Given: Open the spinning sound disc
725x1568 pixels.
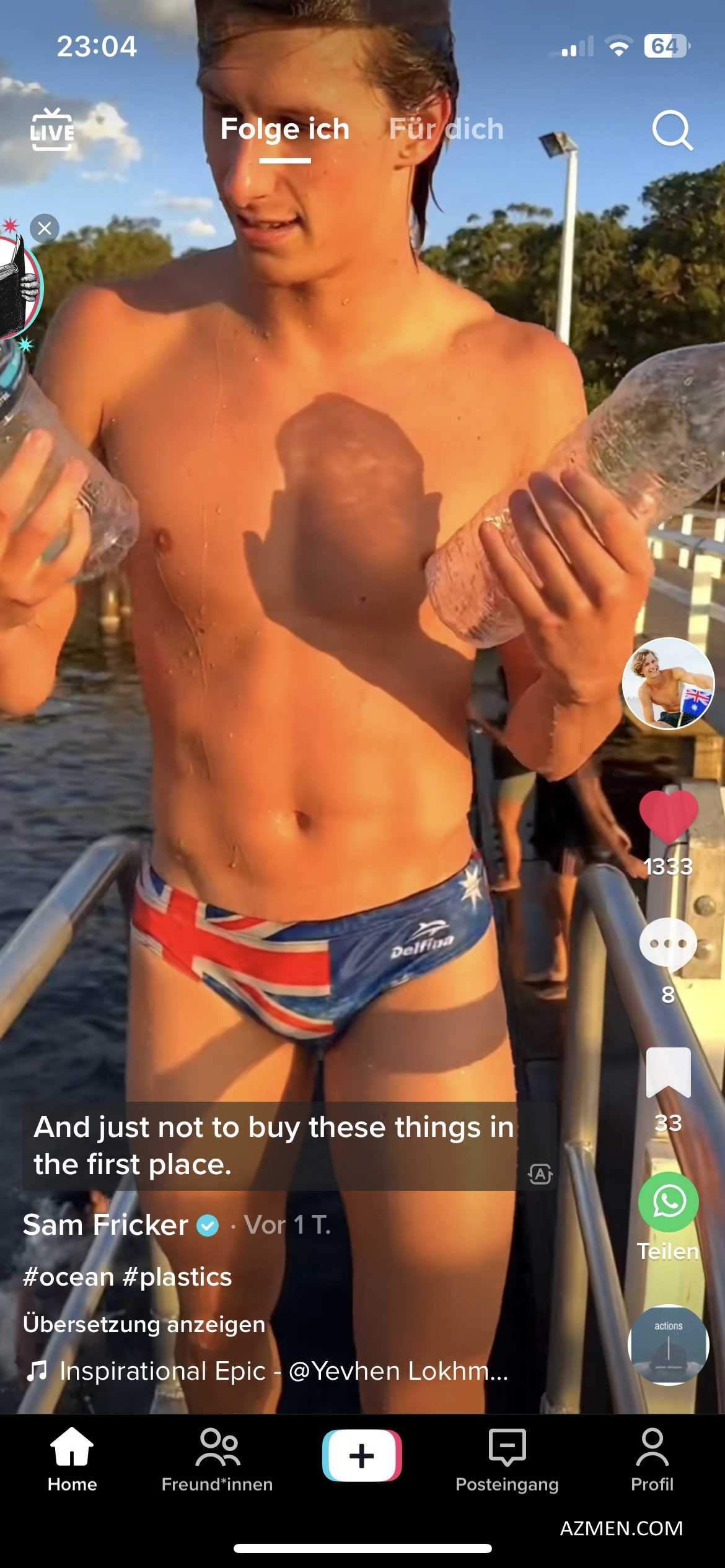Looking at the screenshot, I should point(668,1345).
